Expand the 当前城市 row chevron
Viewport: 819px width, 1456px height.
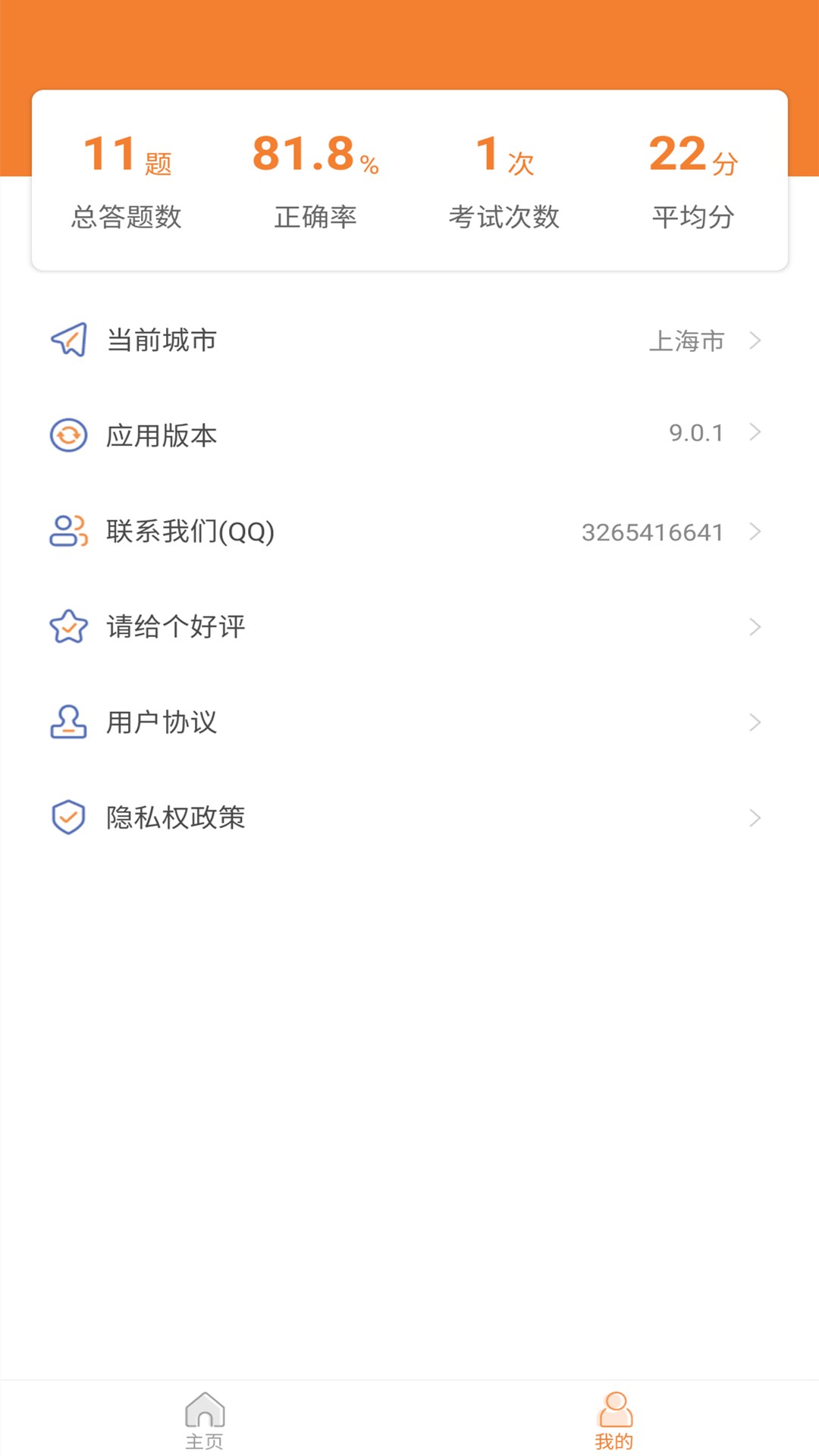tap(755, 340)
